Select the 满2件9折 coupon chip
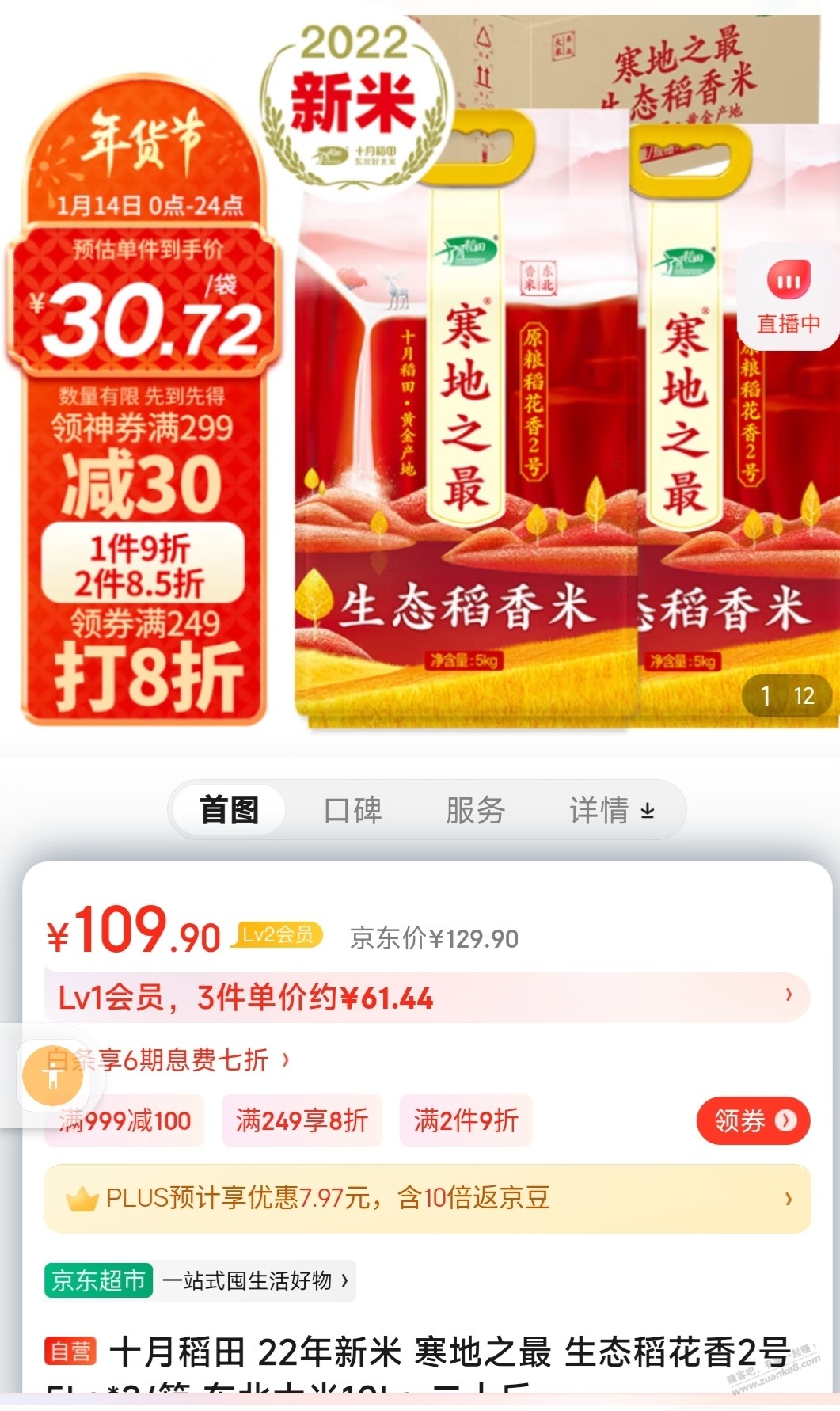The height and width of the screenshot is (1411, 840). [466, 1120]
